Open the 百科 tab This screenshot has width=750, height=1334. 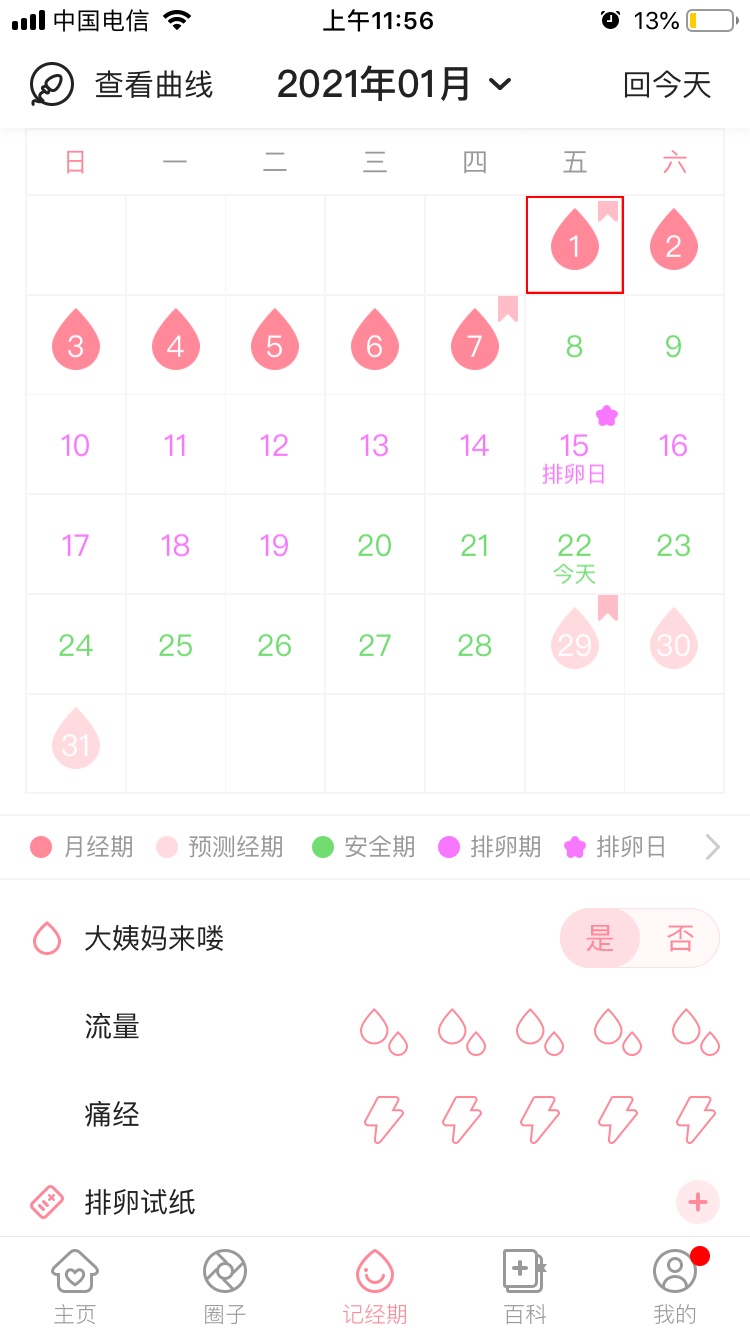(525, 1285)
